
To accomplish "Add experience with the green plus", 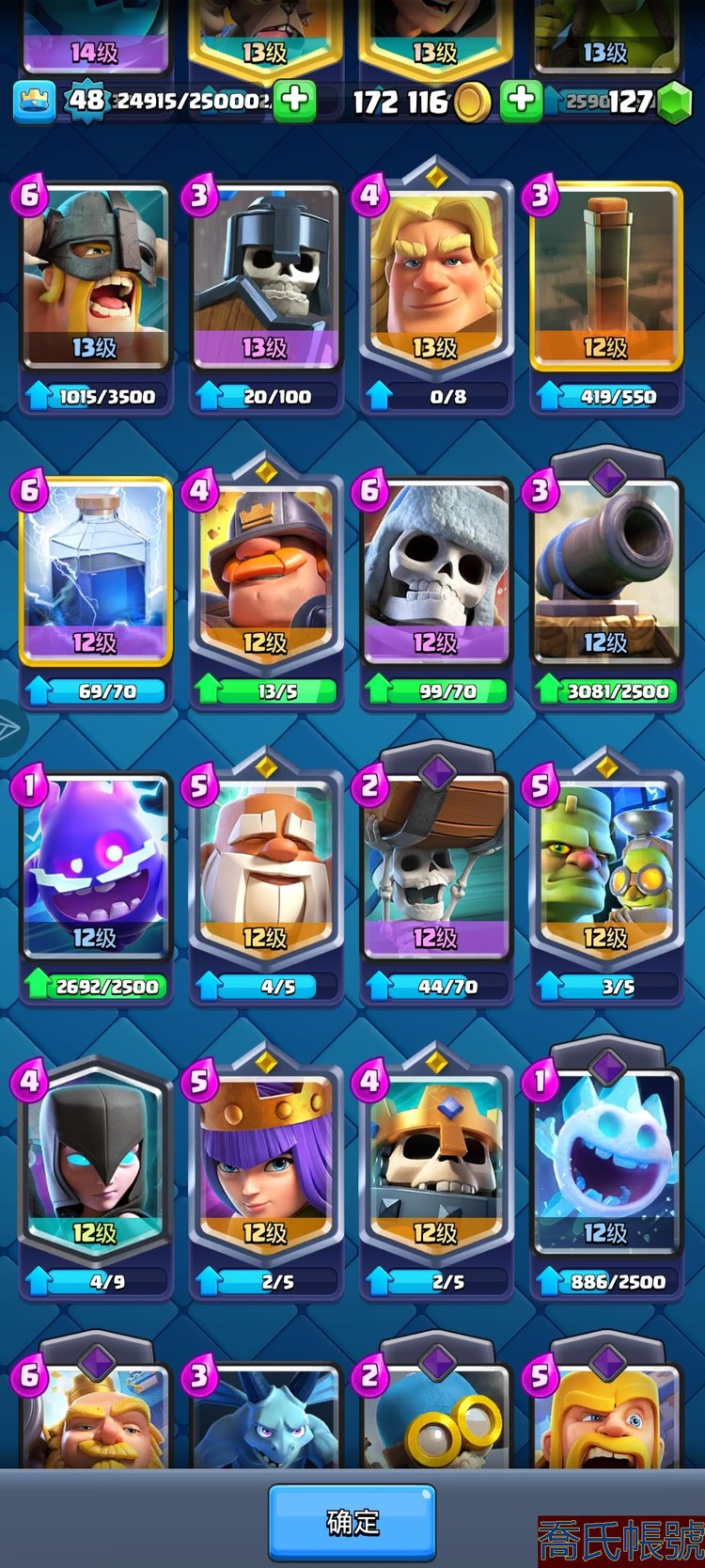I will pos(294,100).
